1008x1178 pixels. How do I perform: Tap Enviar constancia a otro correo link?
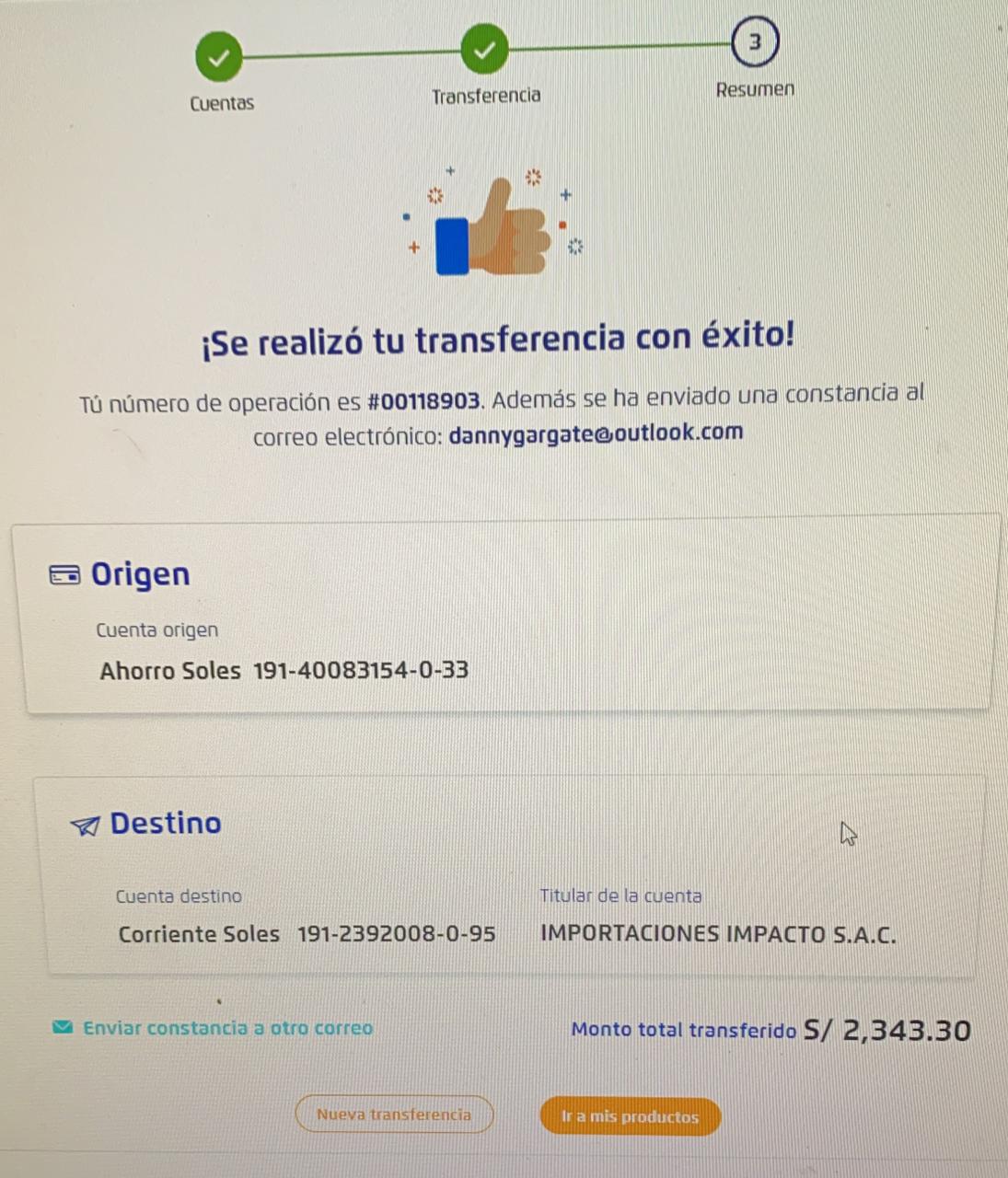coord(227,1028)
